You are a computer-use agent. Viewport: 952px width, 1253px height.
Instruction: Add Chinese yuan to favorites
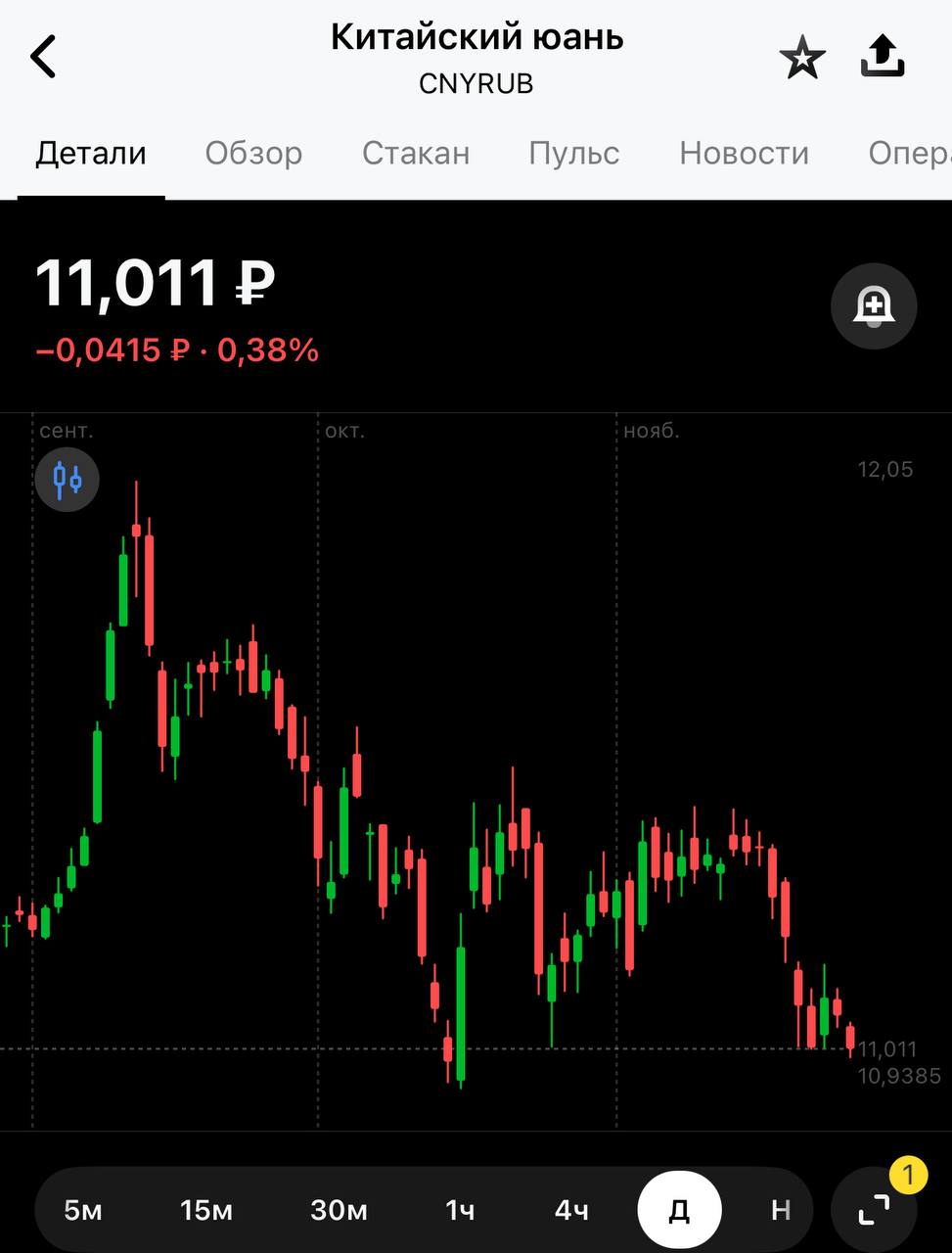802,59
